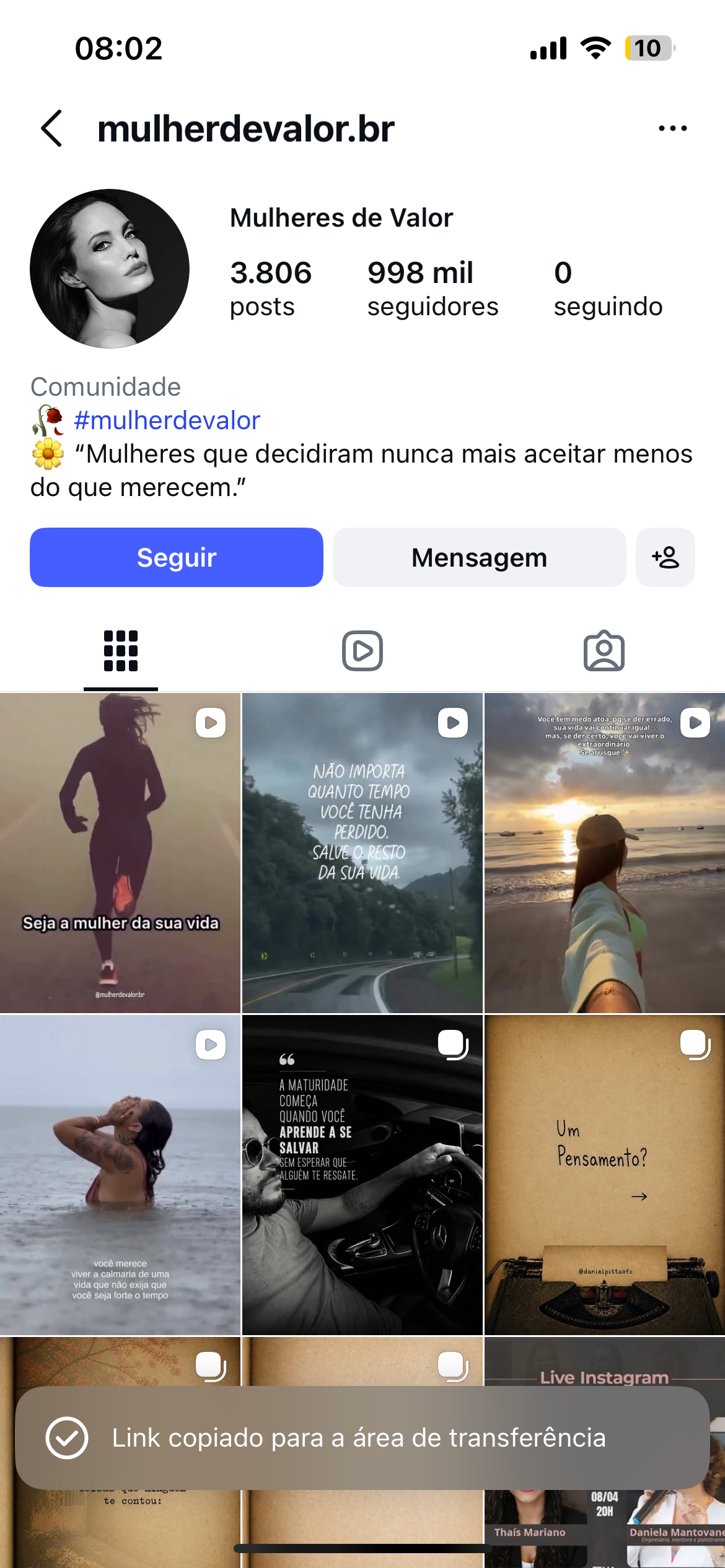View the 0 seguindo list

608,289
